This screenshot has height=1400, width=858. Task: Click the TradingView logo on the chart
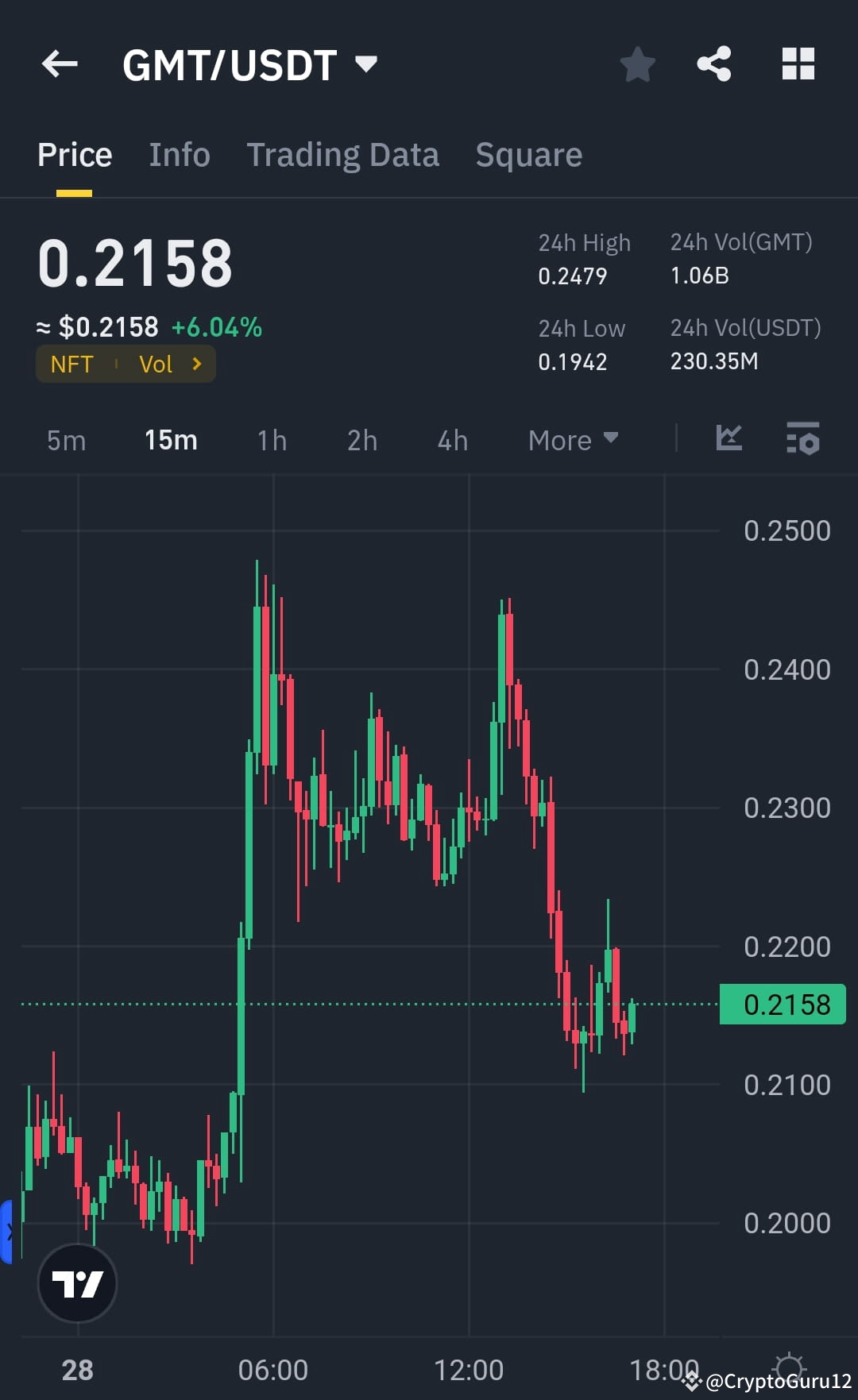pos(77,1283)
